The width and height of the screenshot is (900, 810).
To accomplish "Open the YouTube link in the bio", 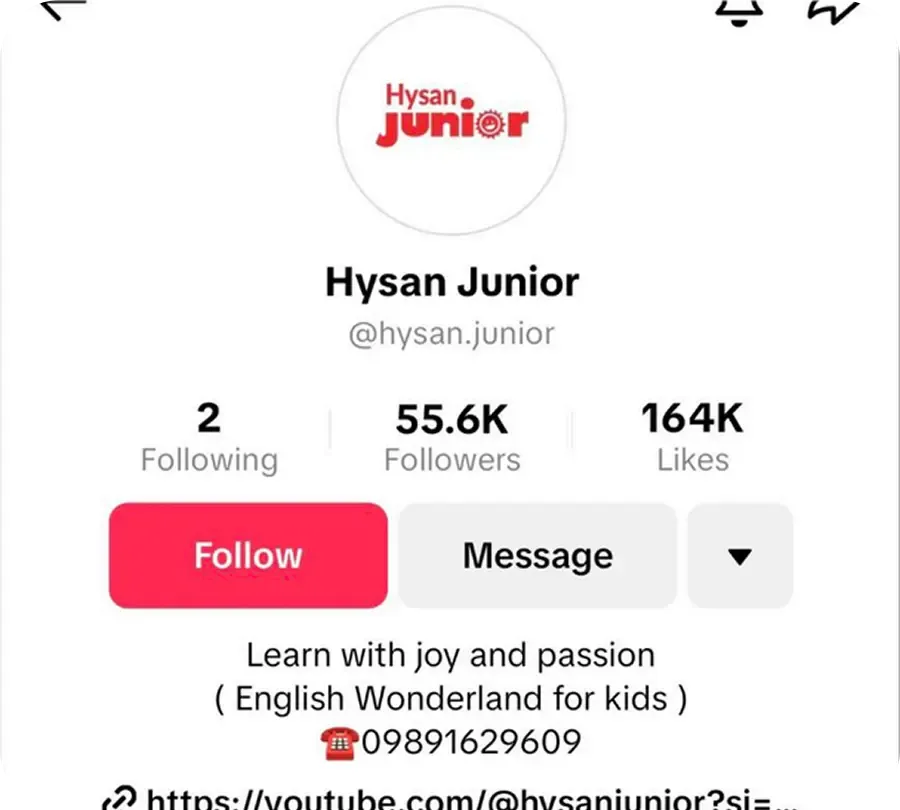I will click(470, 799).
